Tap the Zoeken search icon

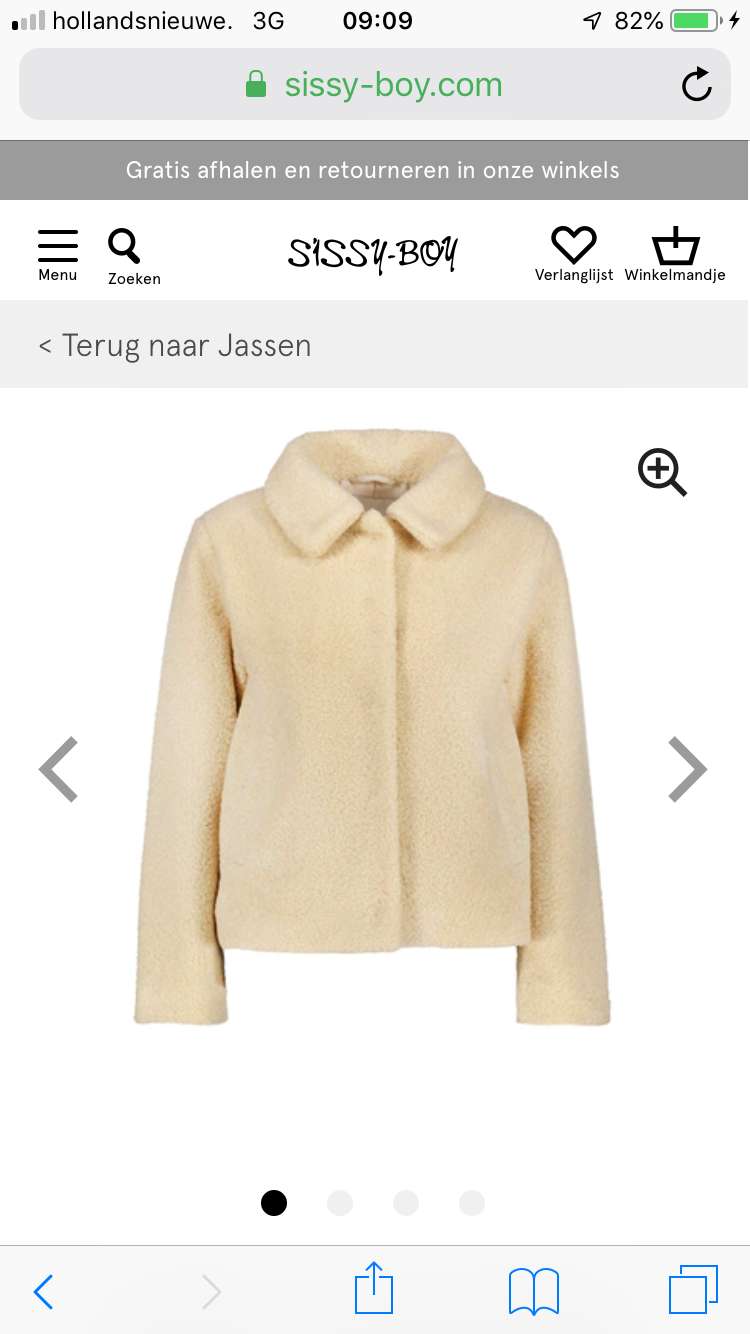[x=133, y=257]
